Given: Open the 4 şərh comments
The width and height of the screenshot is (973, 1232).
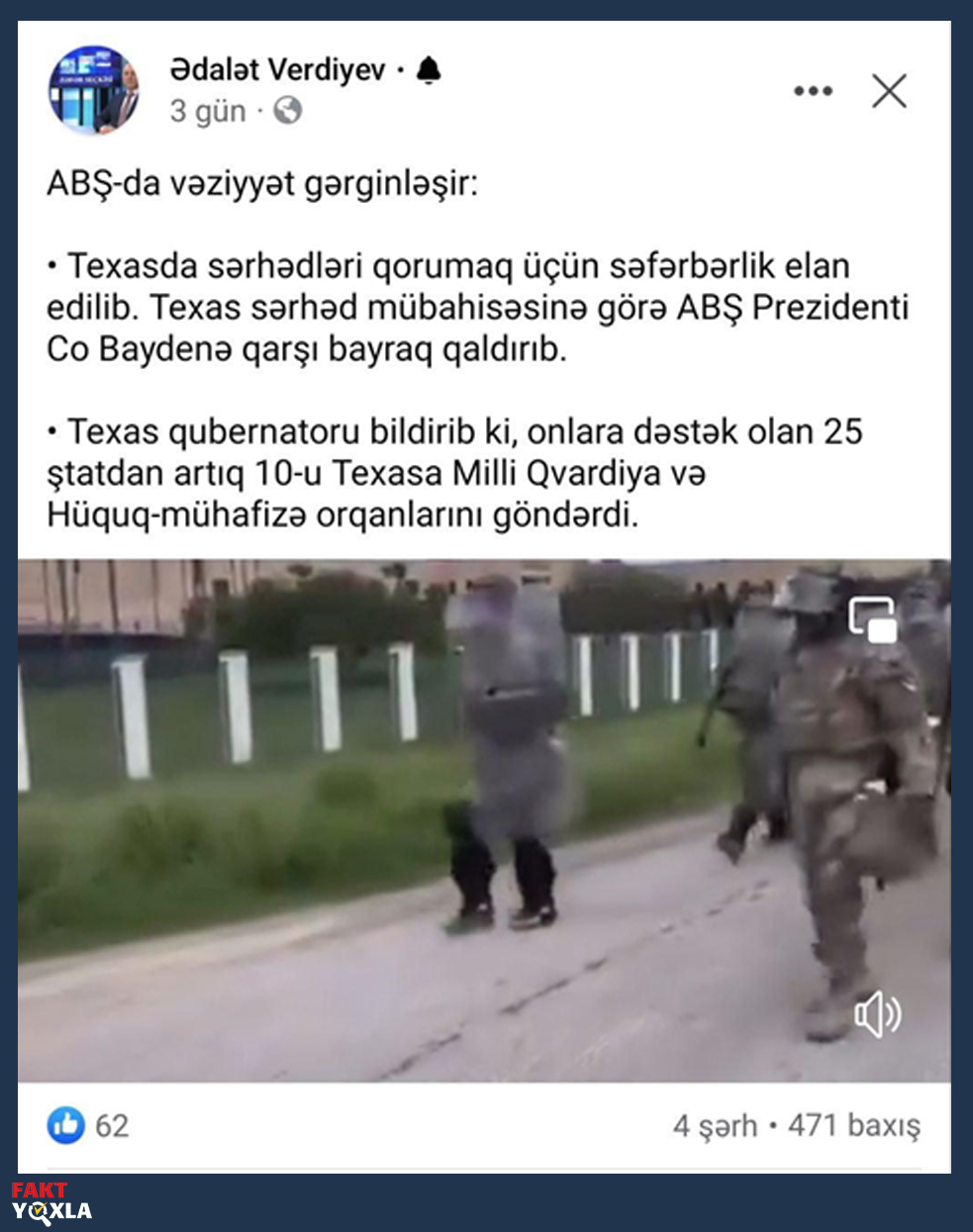Looking at the screenshot, I should 715,1125.
